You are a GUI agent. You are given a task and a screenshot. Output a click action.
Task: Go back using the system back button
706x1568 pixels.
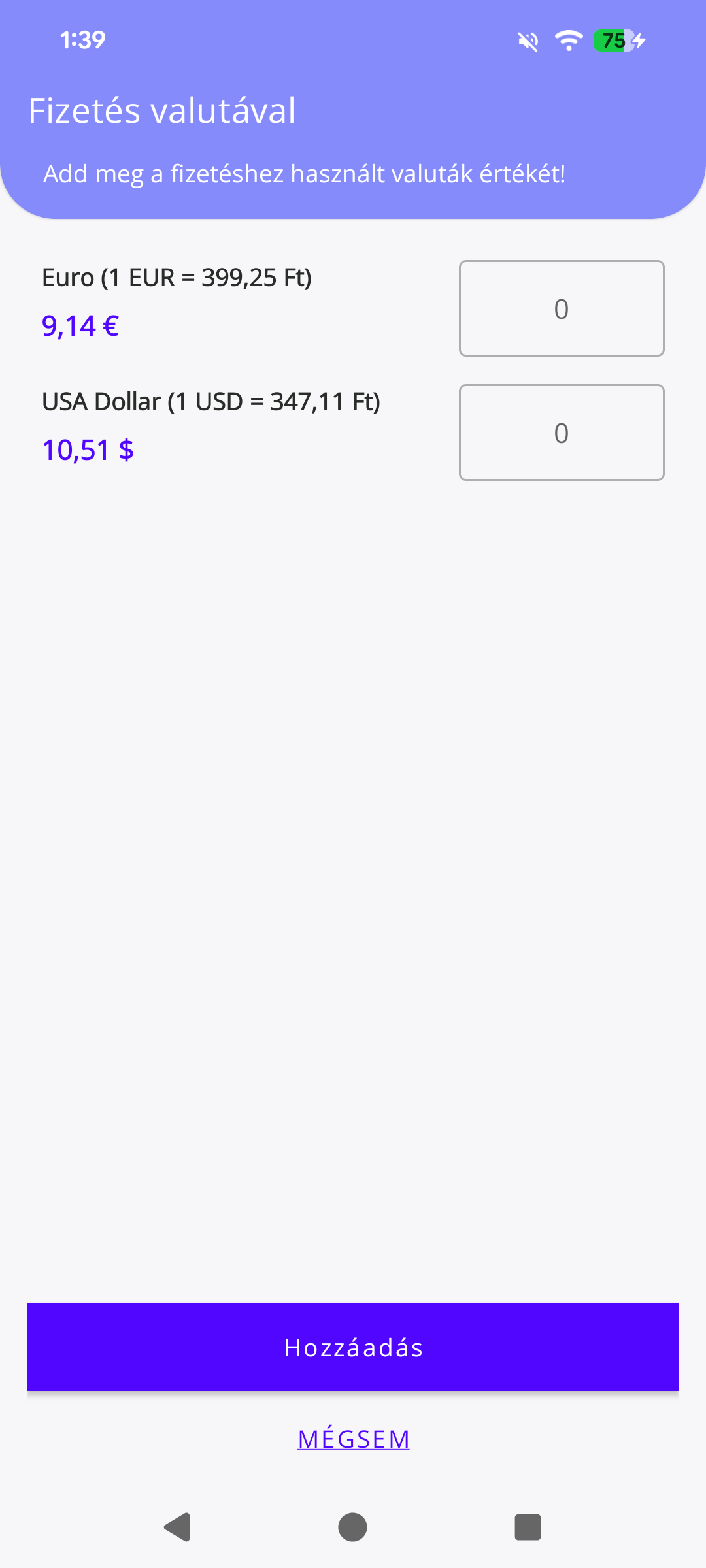coord(177,1527)
